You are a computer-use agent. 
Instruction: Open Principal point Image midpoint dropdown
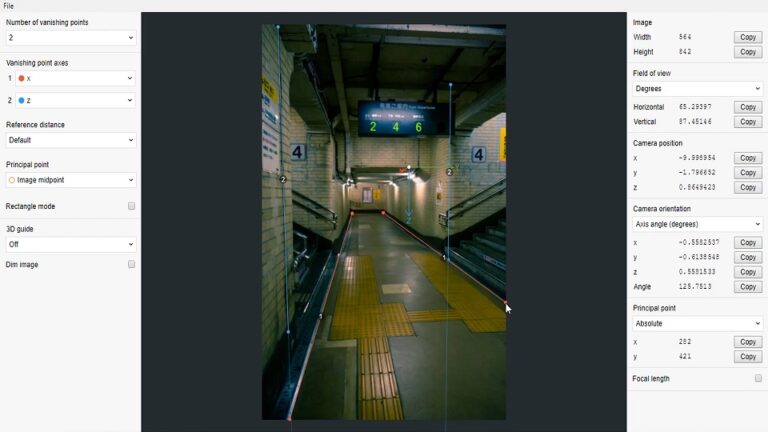coord(70,180)
